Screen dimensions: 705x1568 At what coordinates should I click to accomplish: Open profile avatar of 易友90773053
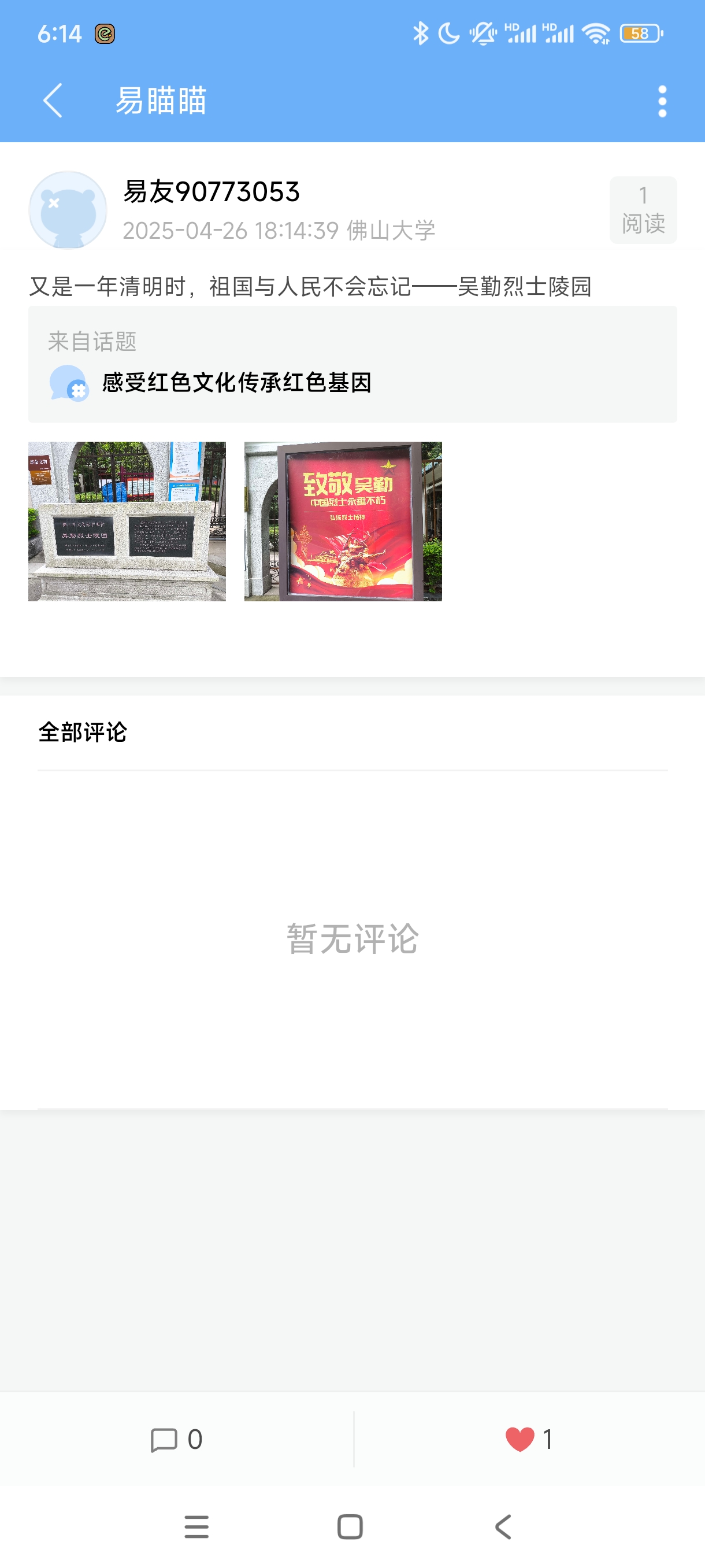pyautogui.click(x=68, y=210)
